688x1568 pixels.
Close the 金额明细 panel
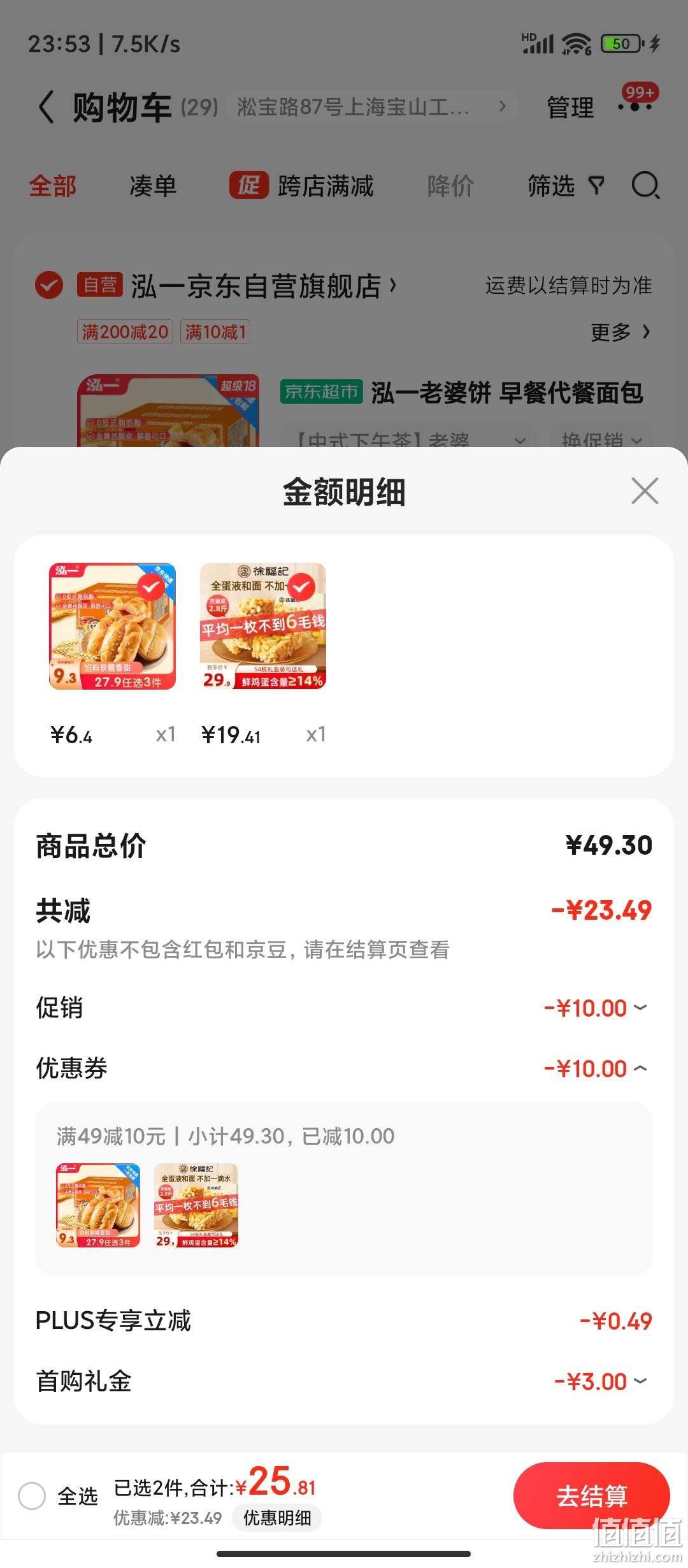coord(645,491)
